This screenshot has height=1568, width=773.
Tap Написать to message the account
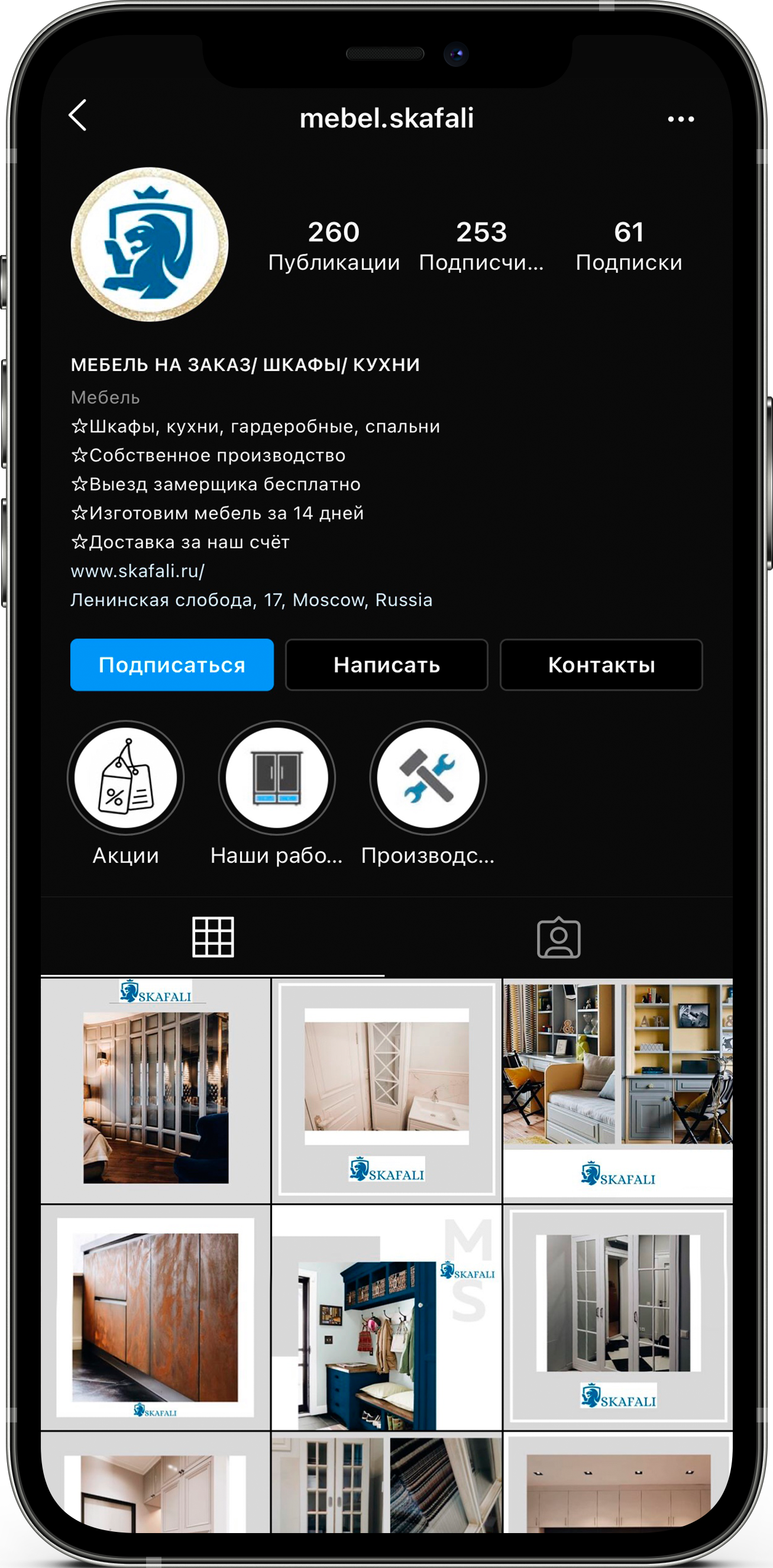coord(387,664)
